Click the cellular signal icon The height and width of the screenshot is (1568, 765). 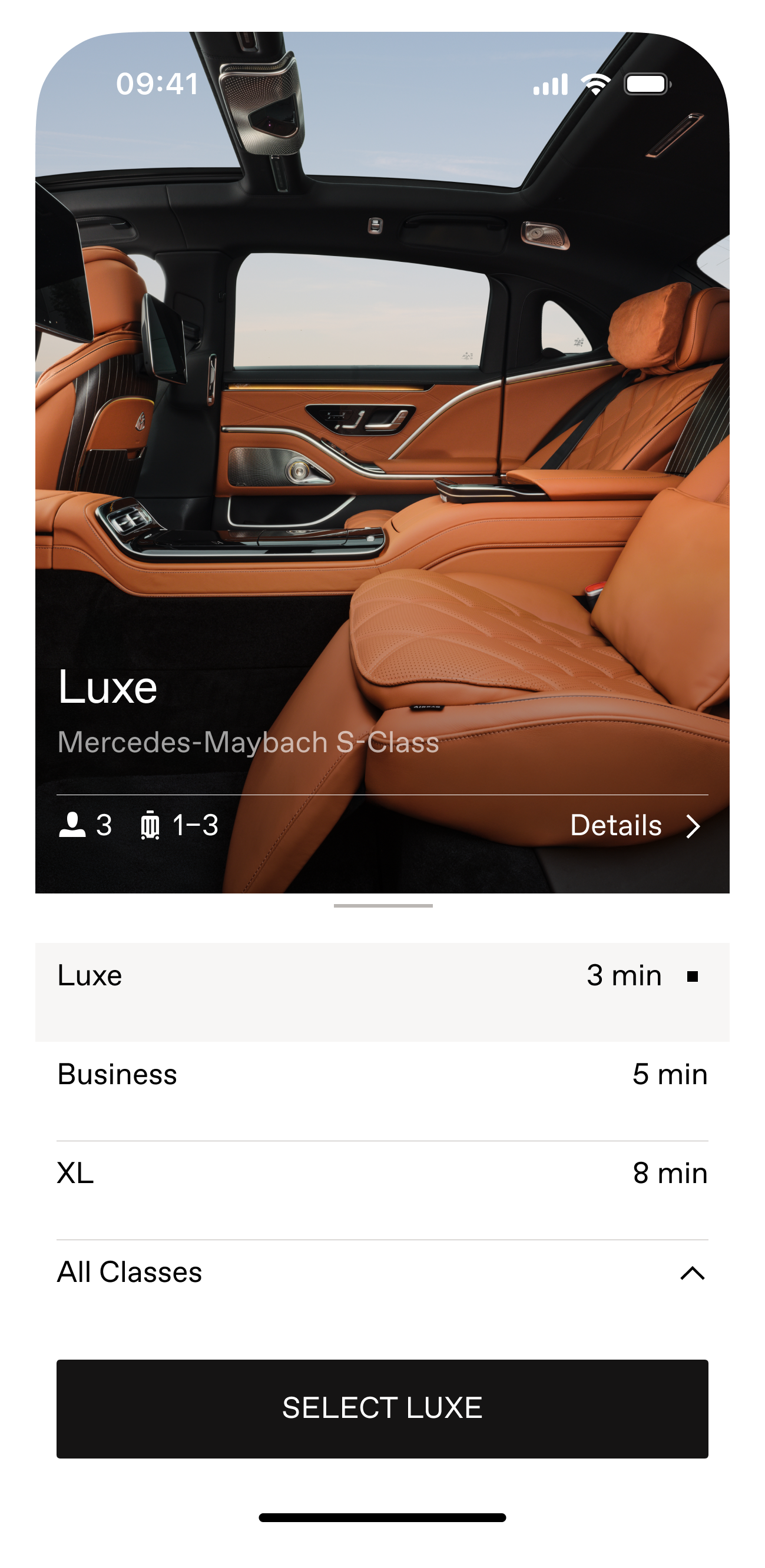552,85
